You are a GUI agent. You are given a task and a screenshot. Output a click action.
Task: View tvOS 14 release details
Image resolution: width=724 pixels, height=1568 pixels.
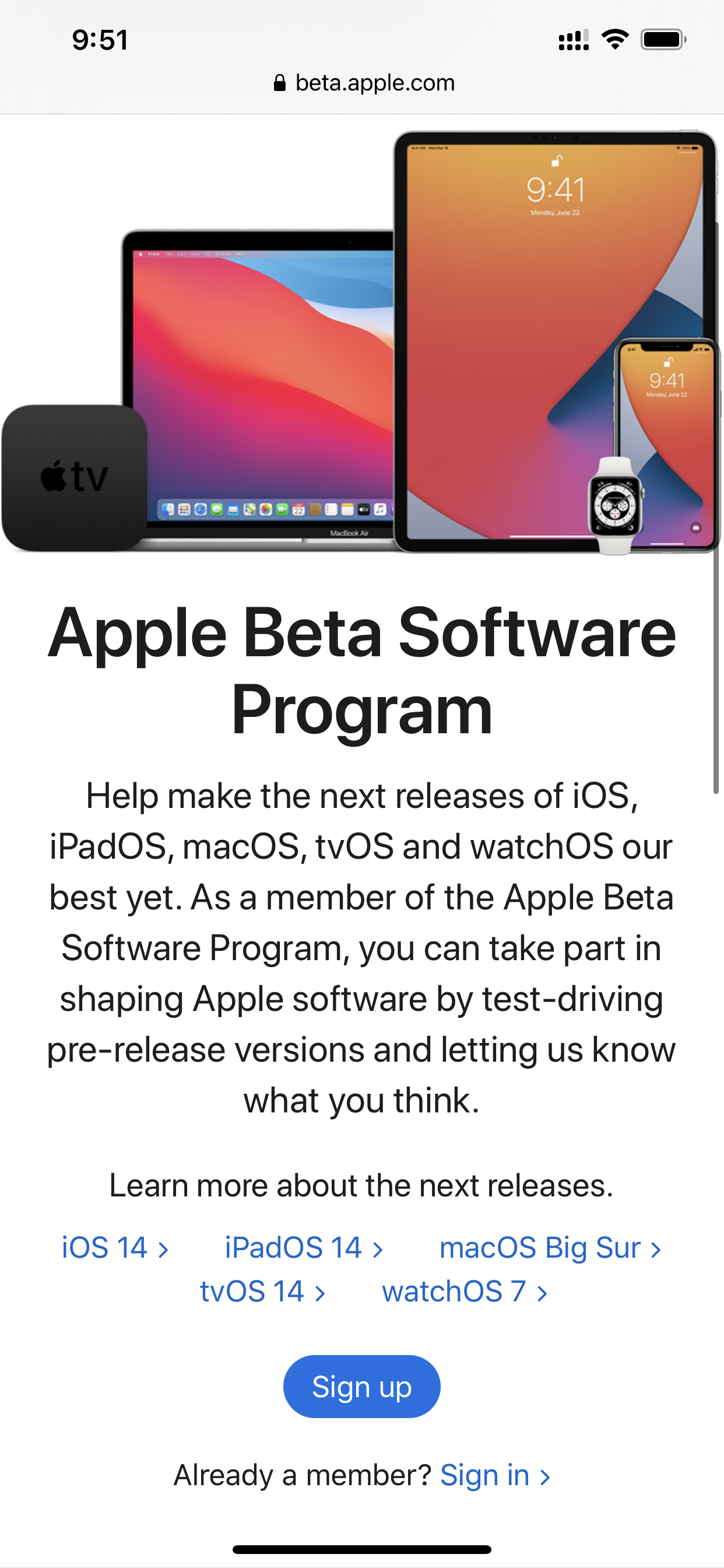pos(262,1291)
